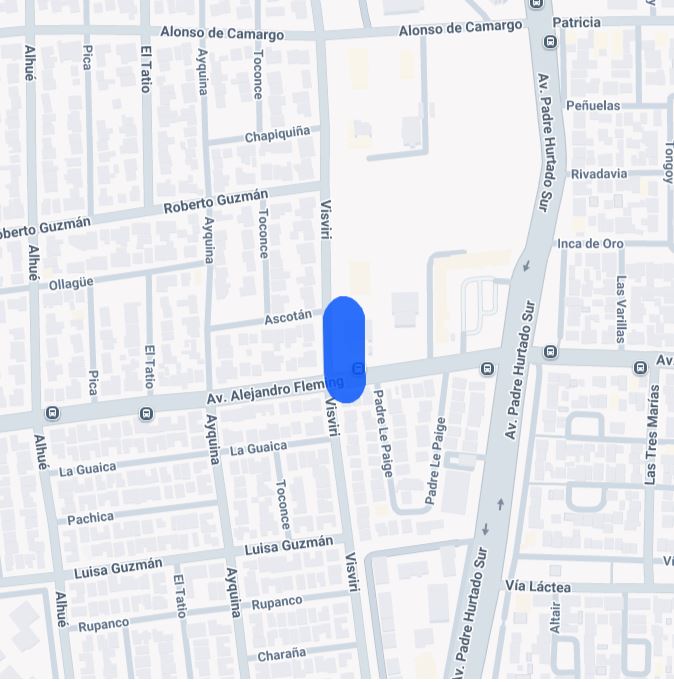Tap the bus stop beside Patricia street
Image resolution: width=674 pixels, height=682 pixels.
(x=550, y=42)
